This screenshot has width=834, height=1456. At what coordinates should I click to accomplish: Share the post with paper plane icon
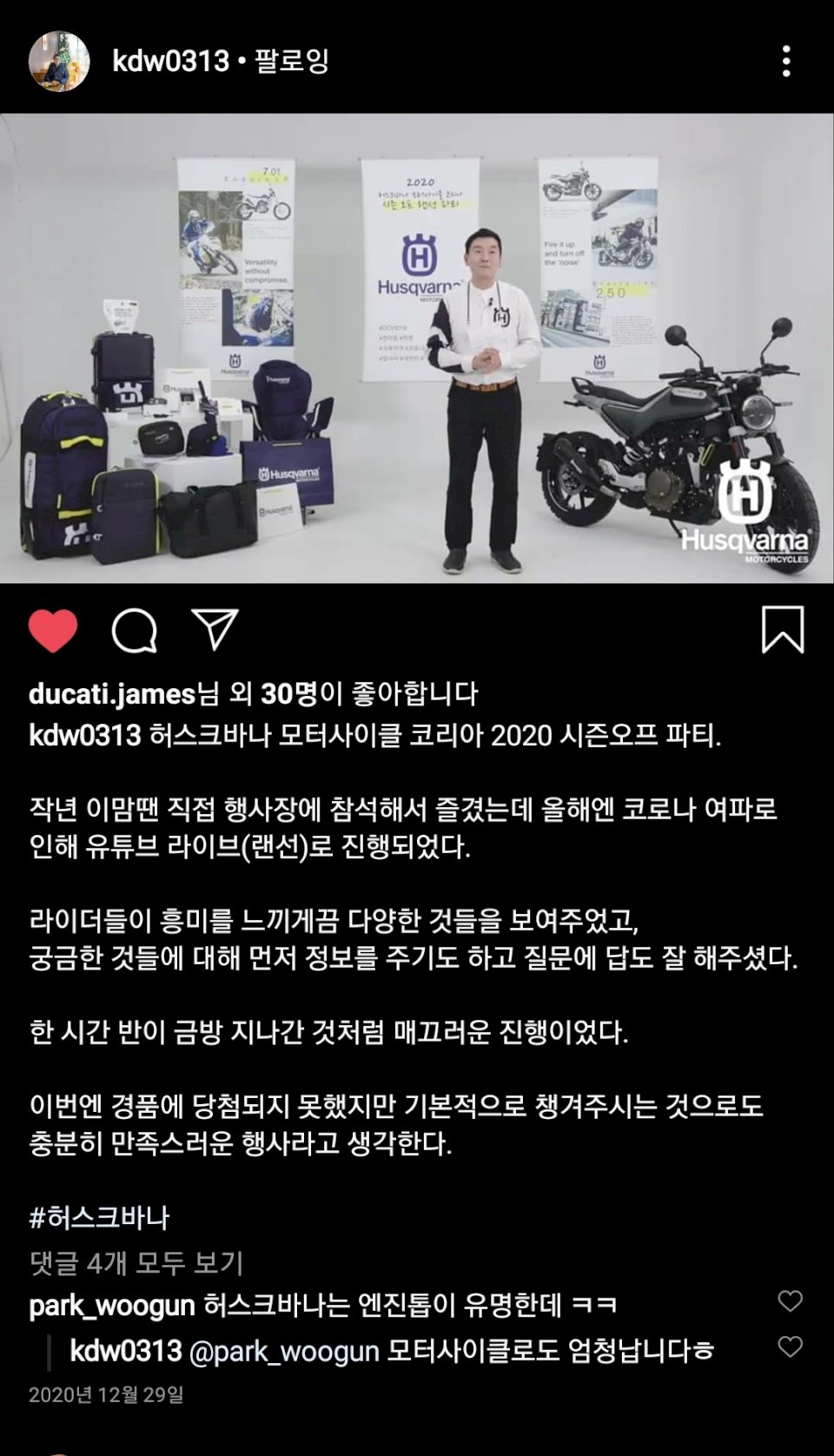click(x=215, y=630)
